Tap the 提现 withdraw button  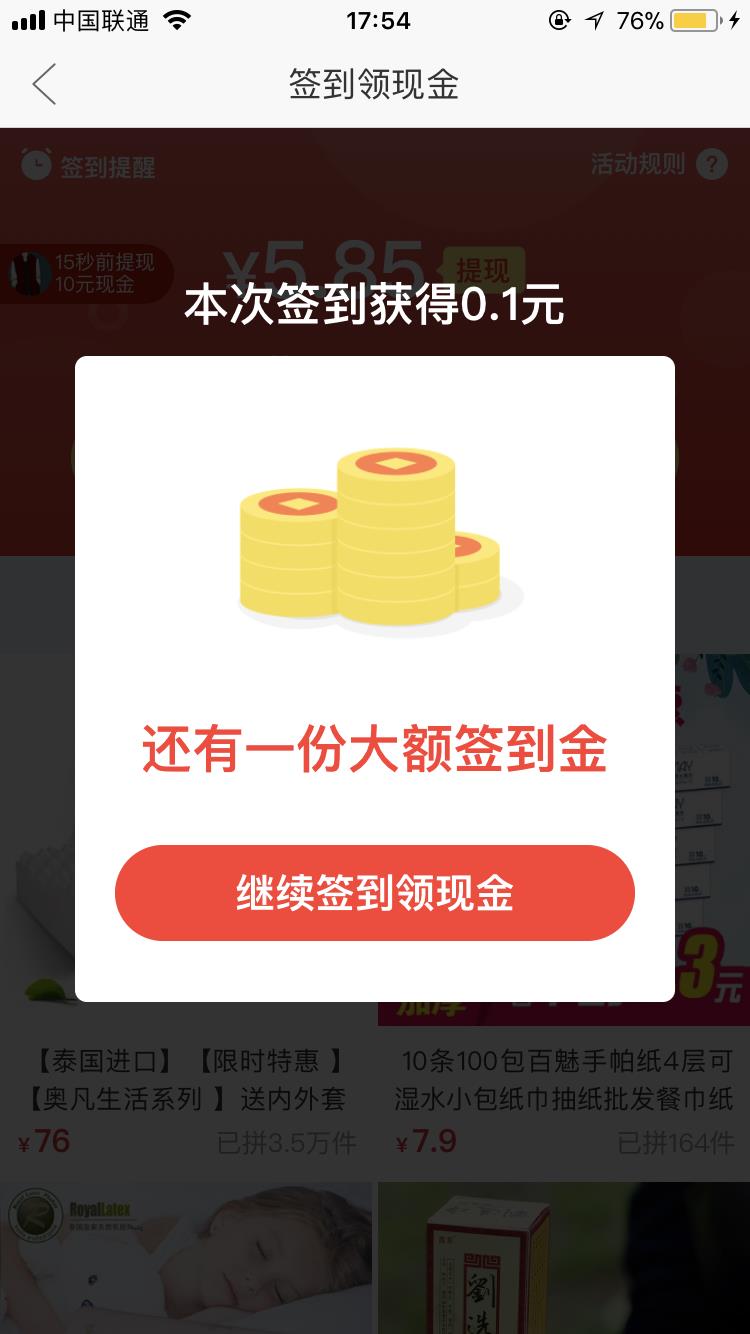pyautogui.click(x=483, y=270)
